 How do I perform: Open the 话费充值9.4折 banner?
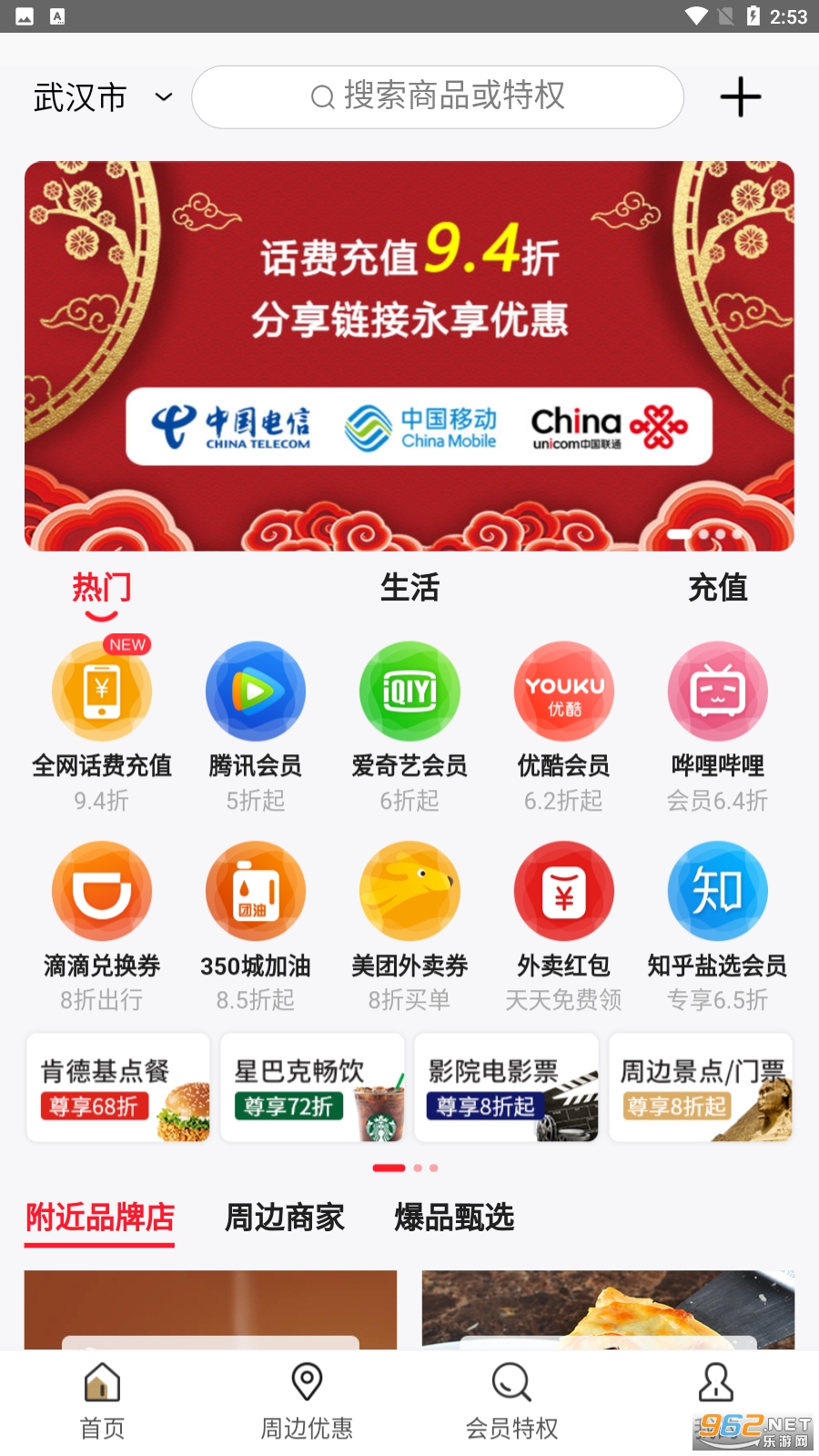click(x=409, y=355)
